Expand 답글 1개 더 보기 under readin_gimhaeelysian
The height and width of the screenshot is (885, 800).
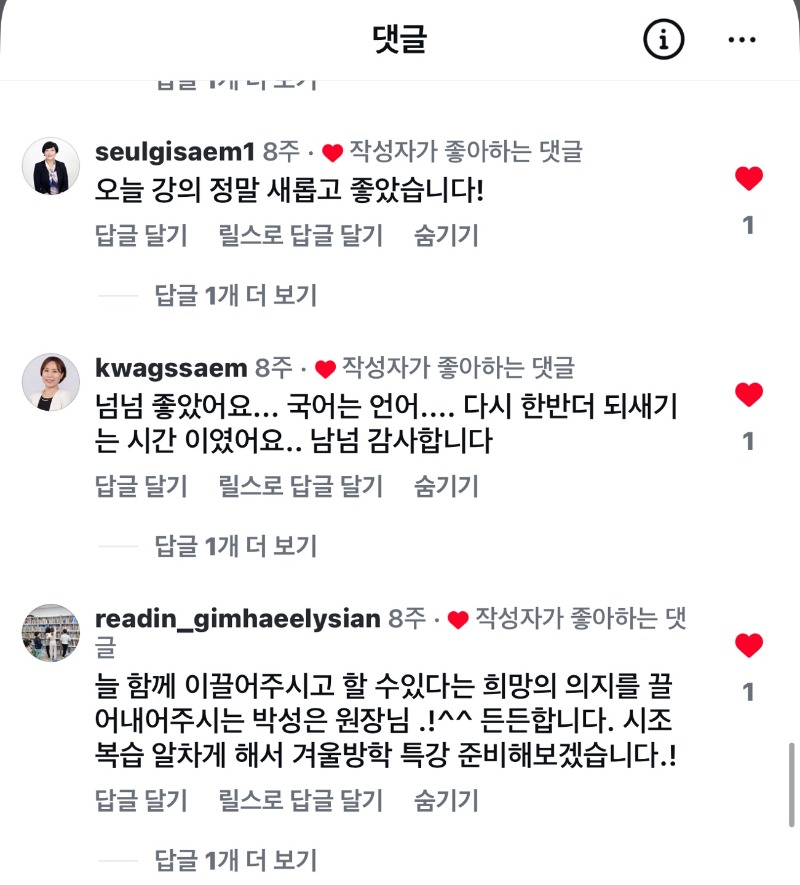[x=236, y=860]
